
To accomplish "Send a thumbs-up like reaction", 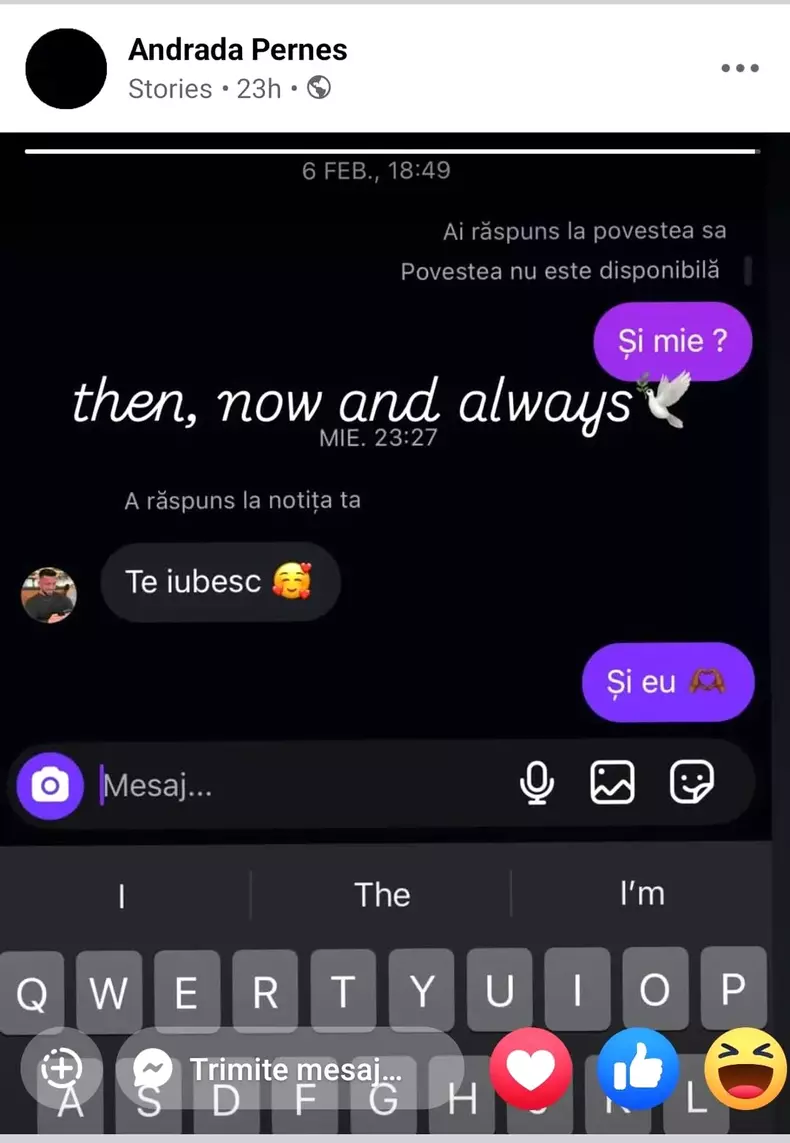I will (638, 1069).
